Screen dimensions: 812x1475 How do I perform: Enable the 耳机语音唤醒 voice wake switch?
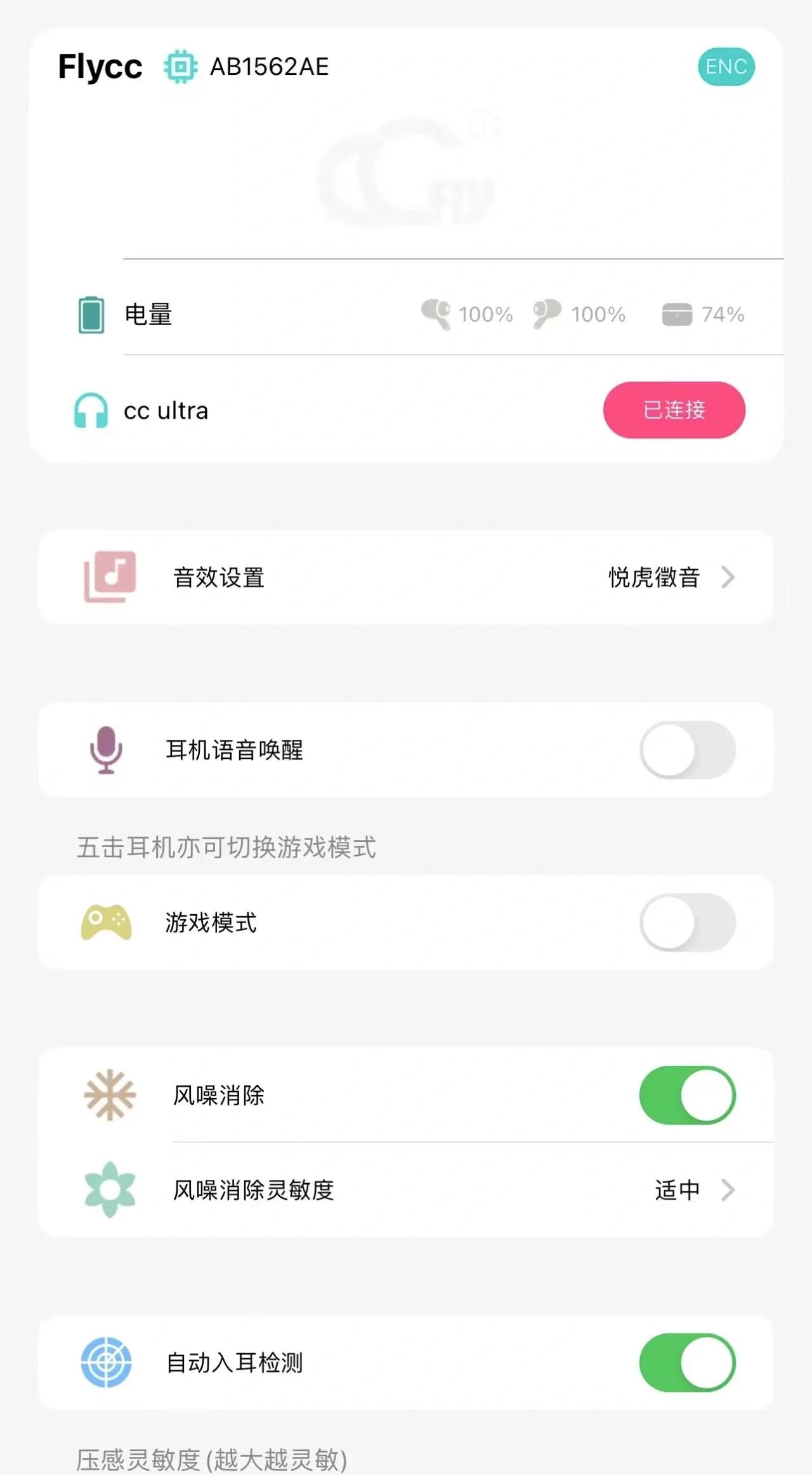(x=688, y=750)
